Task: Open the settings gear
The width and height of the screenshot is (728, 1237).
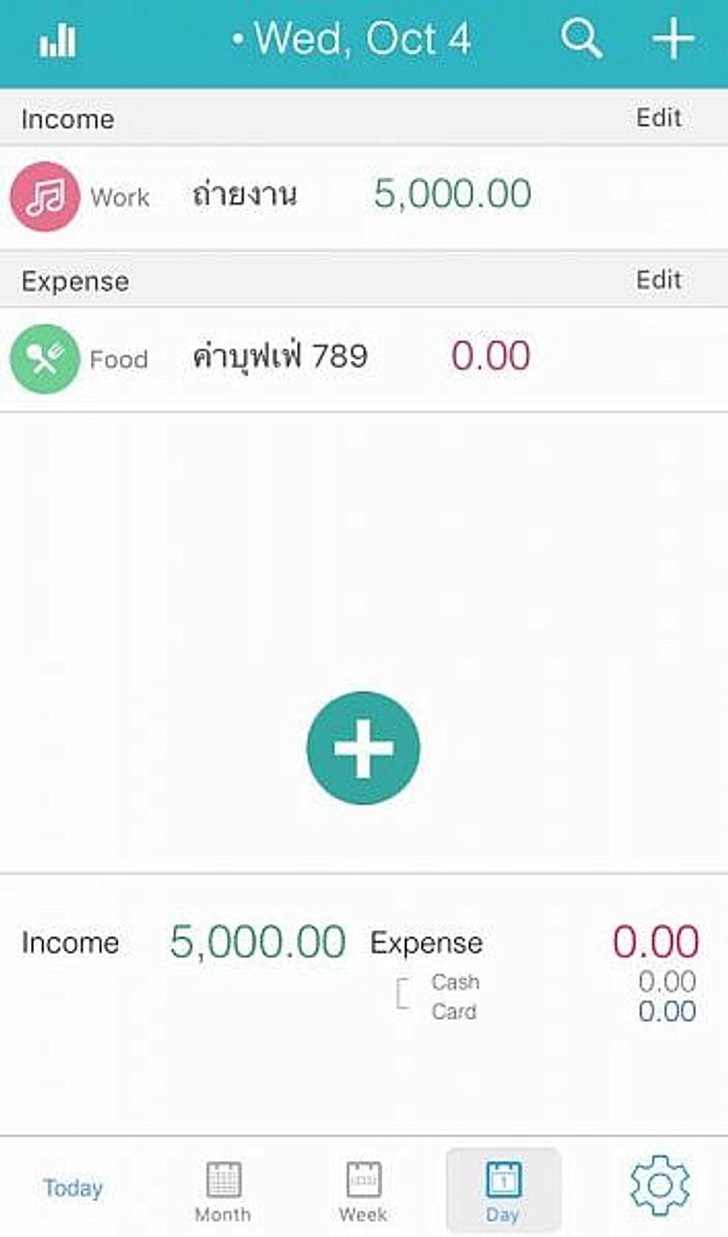Action: [660, 1187]
